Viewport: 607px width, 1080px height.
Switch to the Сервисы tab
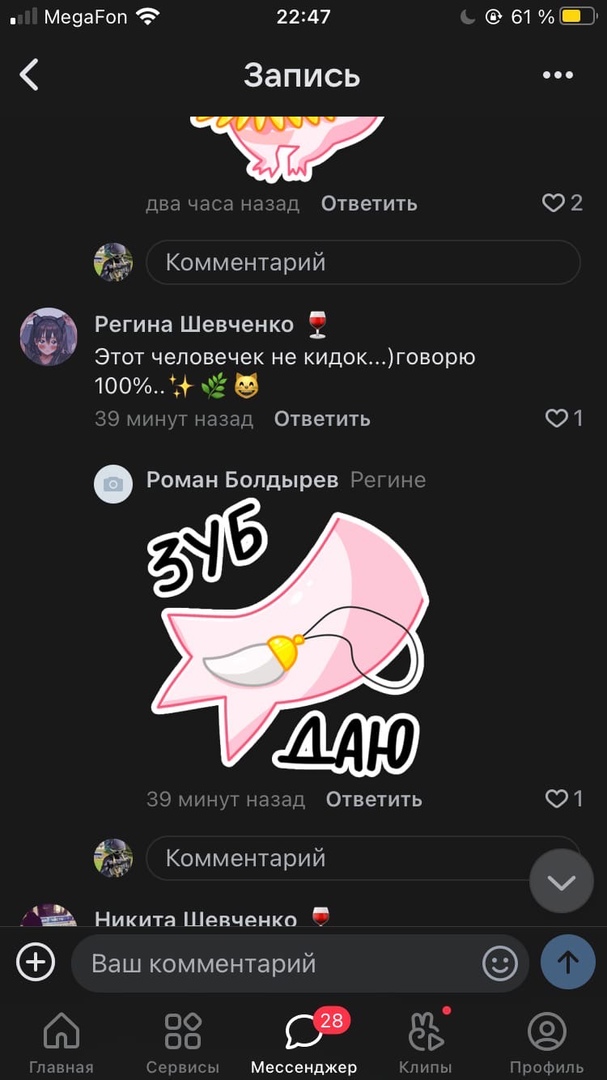pyautogui.click(x=183, y=1042)
